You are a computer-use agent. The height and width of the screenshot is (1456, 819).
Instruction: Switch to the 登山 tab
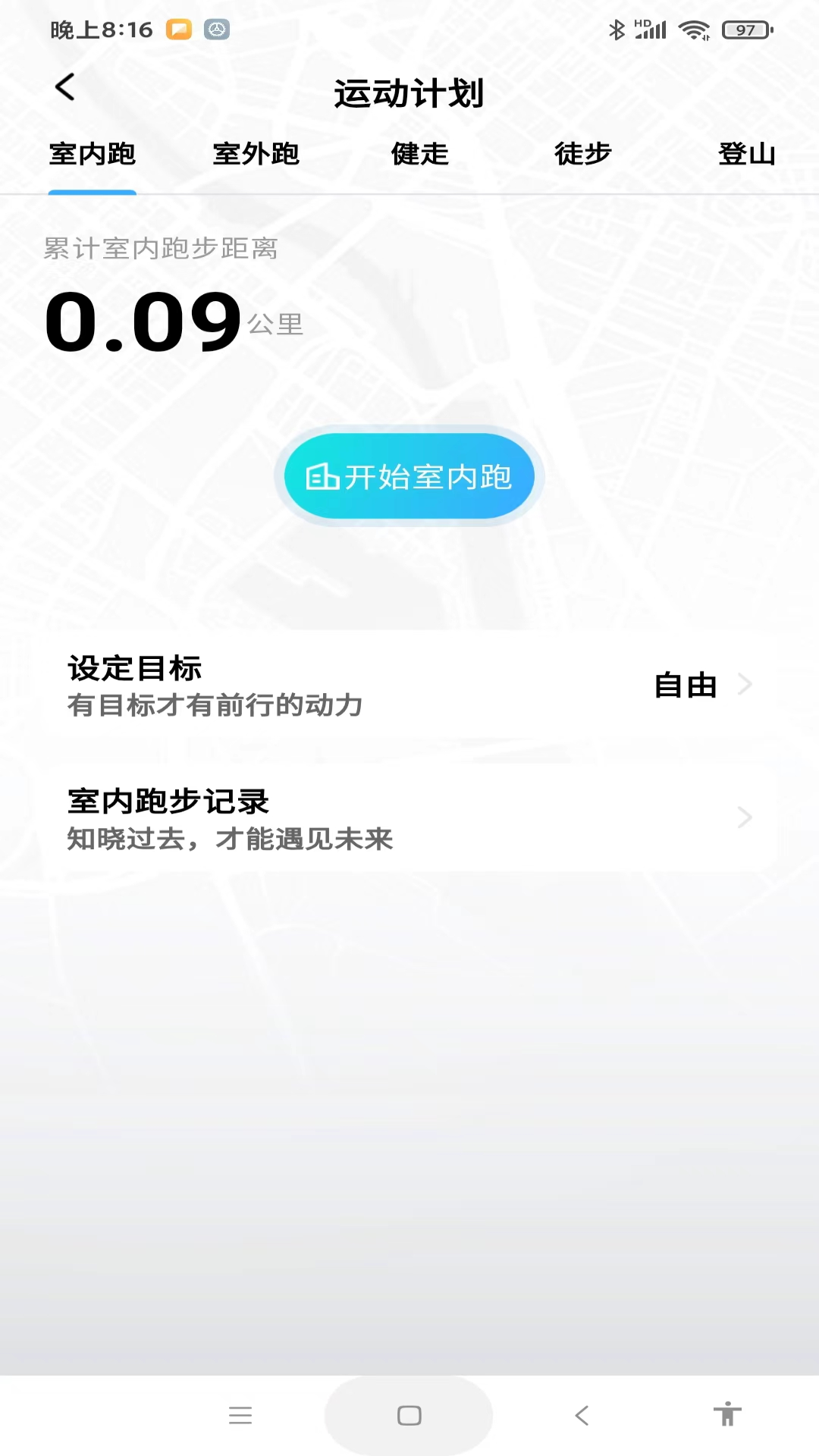tap(747, 154)
